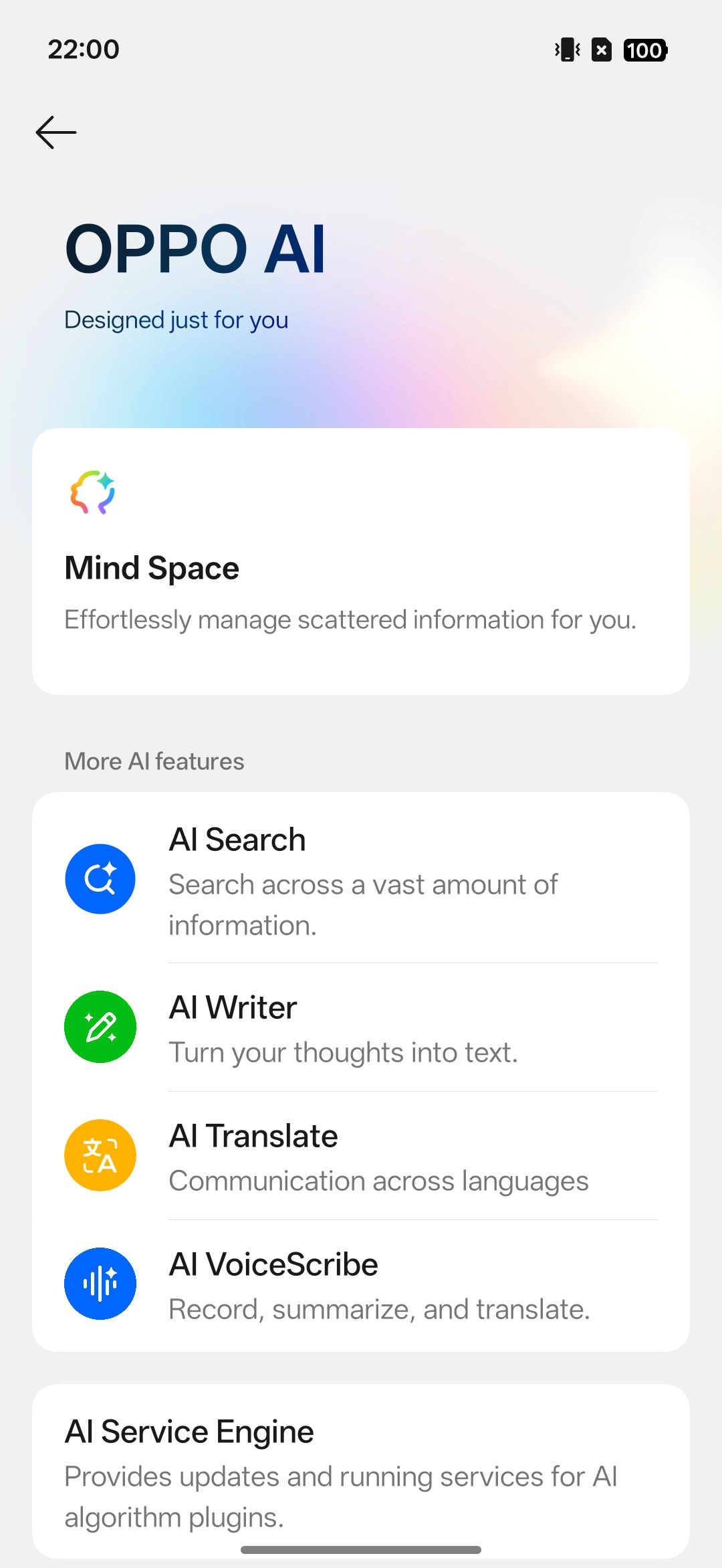The height and width of the screenshot is (1568, 722).
Task: Open AI Translate settings
Action: (x=361, y=1156)
